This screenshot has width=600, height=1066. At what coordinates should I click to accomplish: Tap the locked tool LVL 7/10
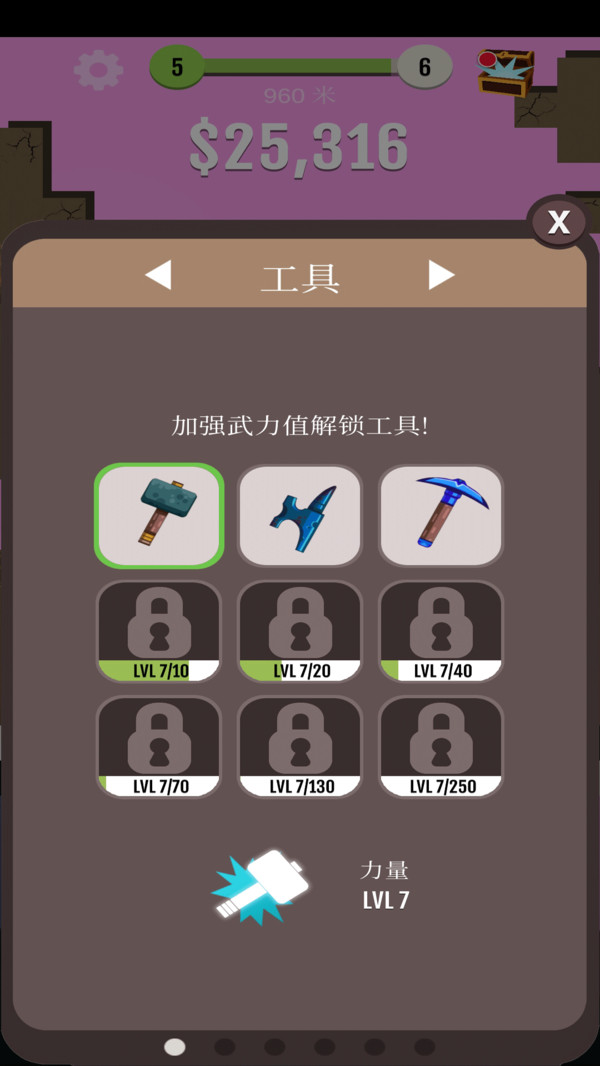(159, 631)
